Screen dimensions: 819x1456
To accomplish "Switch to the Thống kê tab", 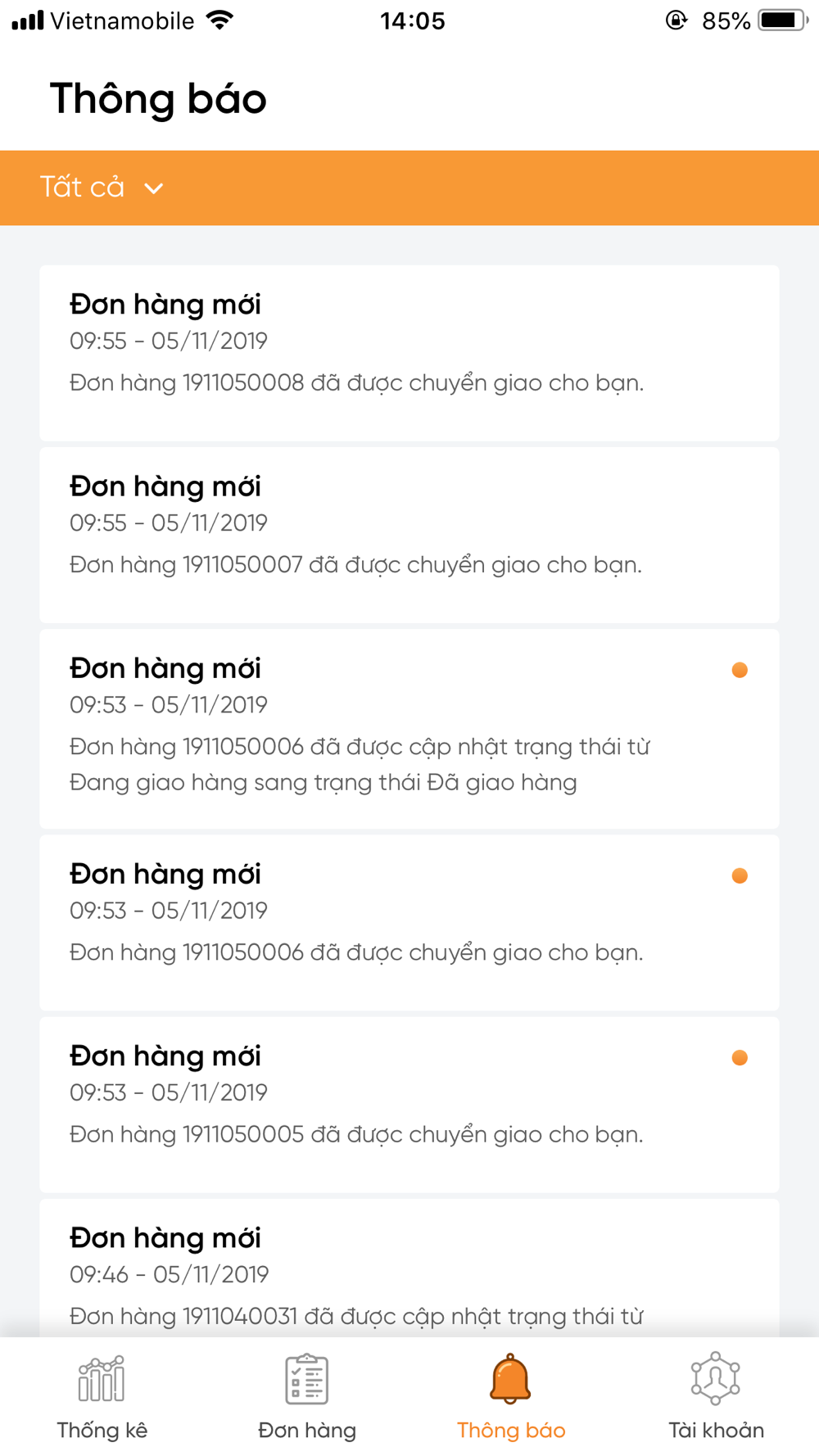I will (x=102, y=1397).
